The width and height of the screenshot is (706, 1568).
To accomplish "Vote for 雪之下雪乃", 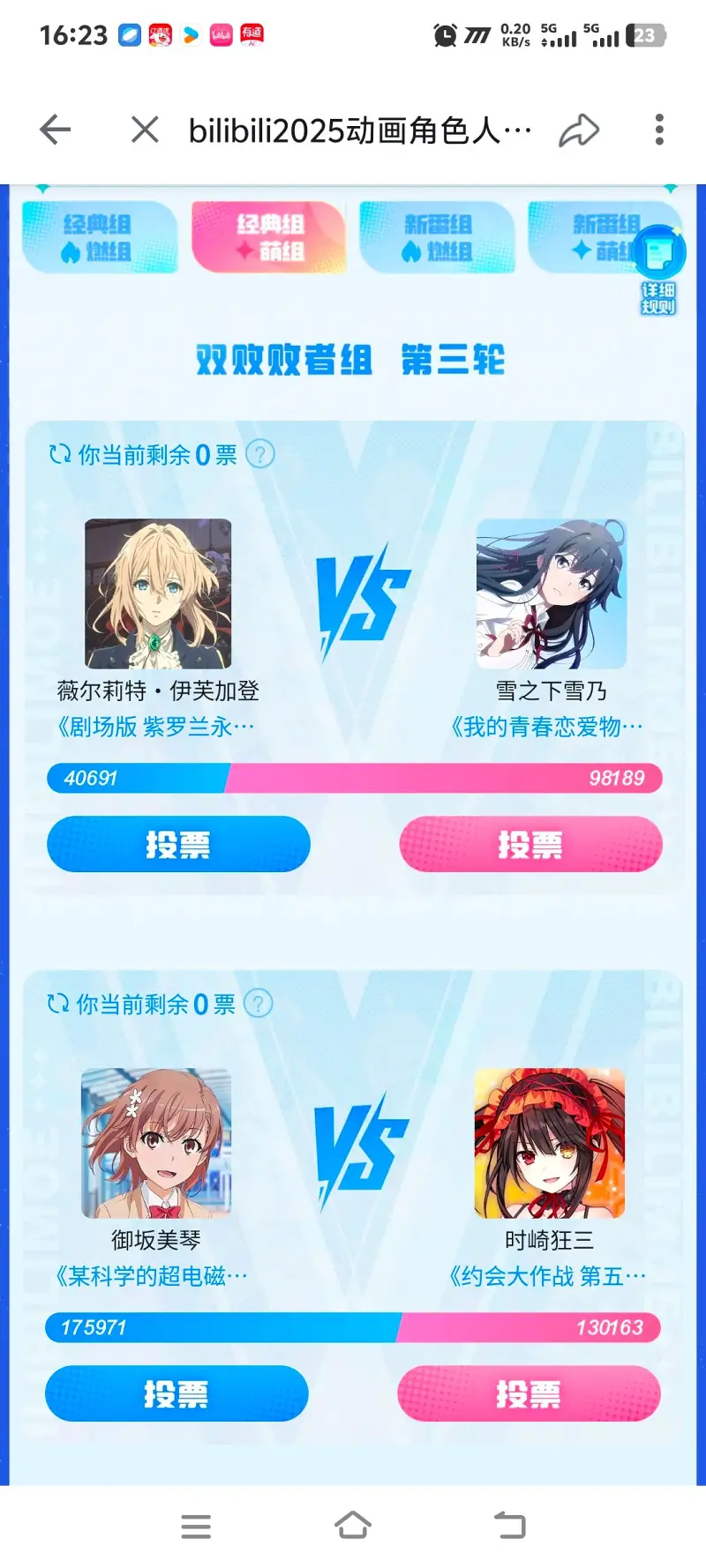I will 530,844.
